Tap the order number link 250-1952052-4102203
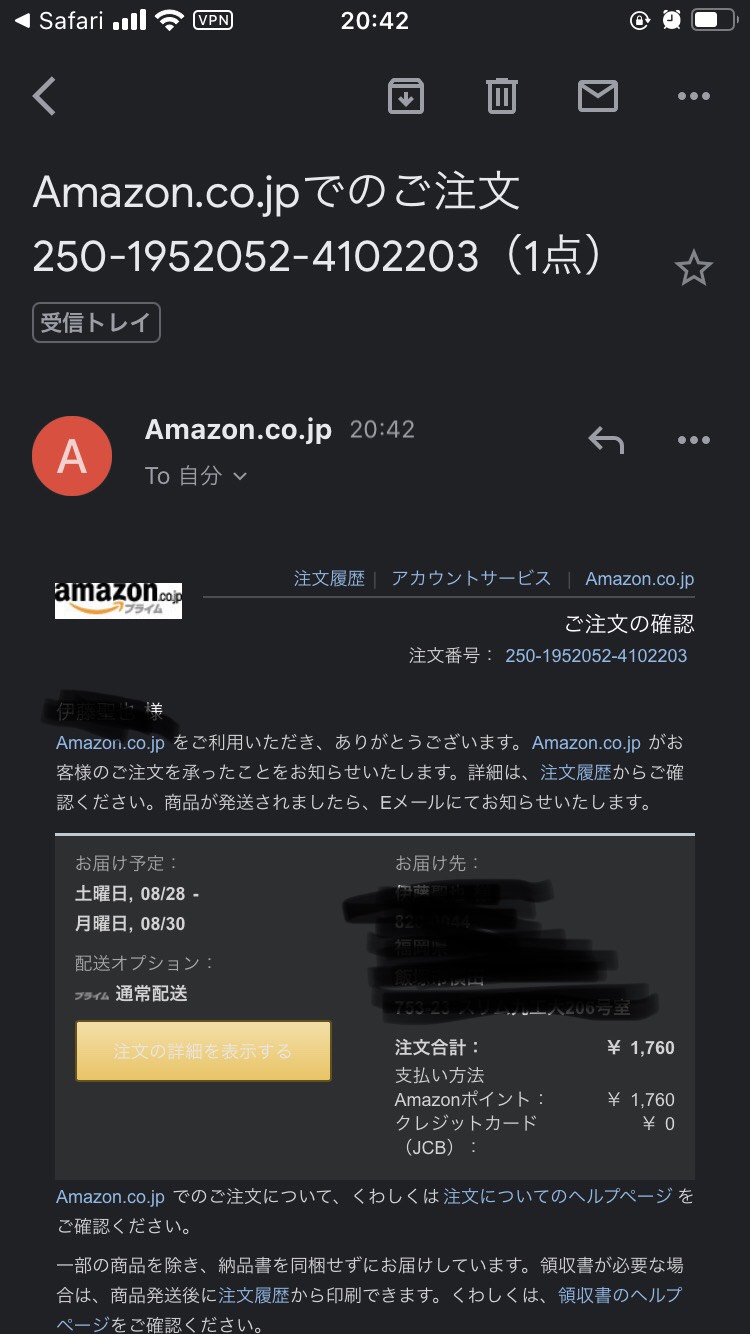 (x=596, y=656)
